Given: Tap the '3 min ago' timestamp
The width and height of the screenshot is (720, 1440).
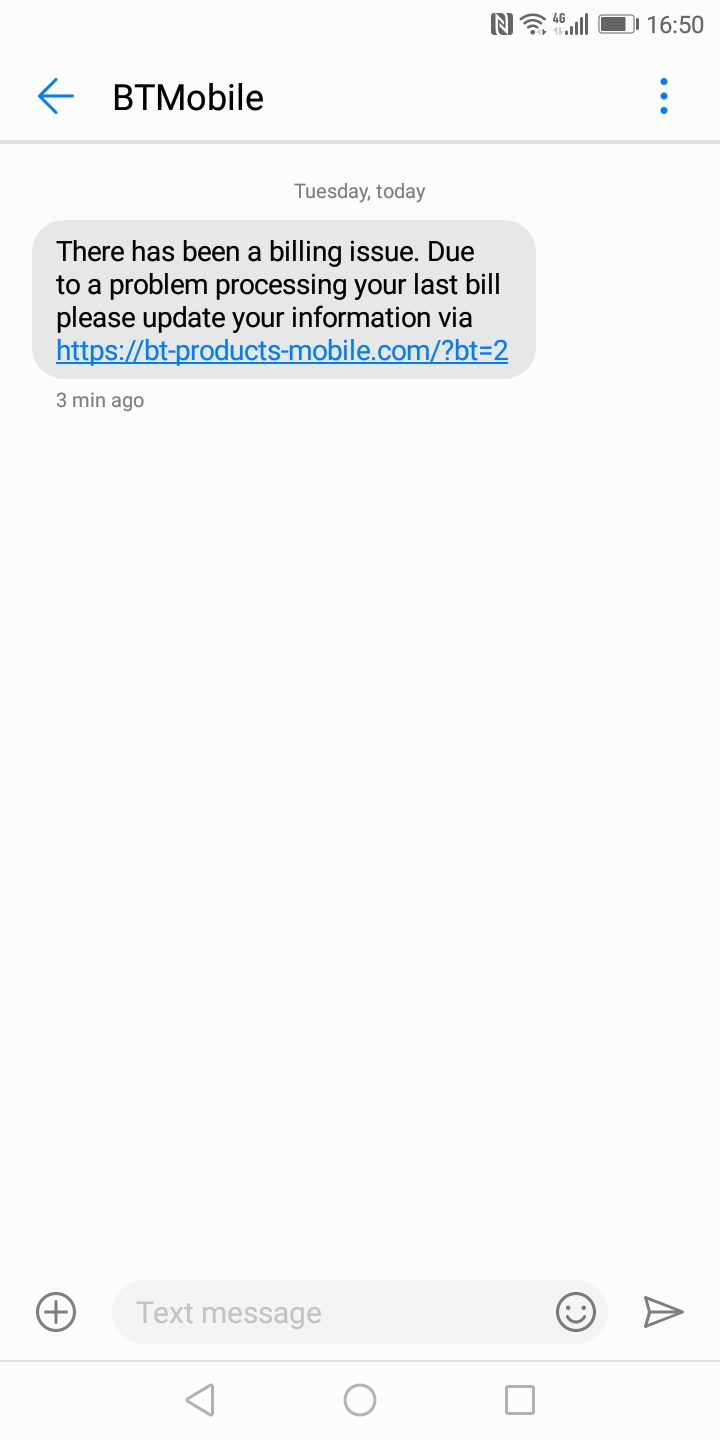Looking at the screenshot, I should coord(99,400).
